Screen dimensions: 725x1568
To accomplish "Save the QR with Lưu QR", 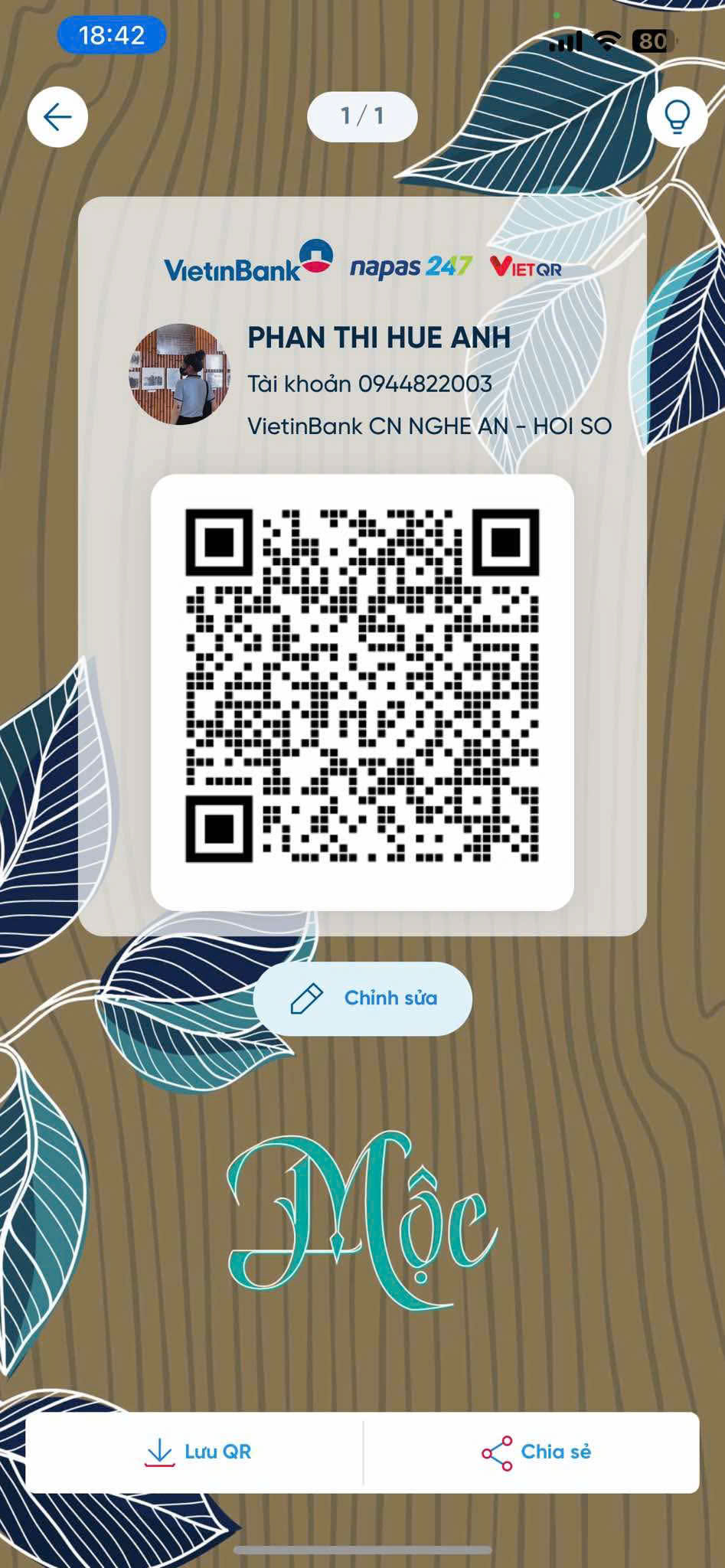I will coord(197,1452).
